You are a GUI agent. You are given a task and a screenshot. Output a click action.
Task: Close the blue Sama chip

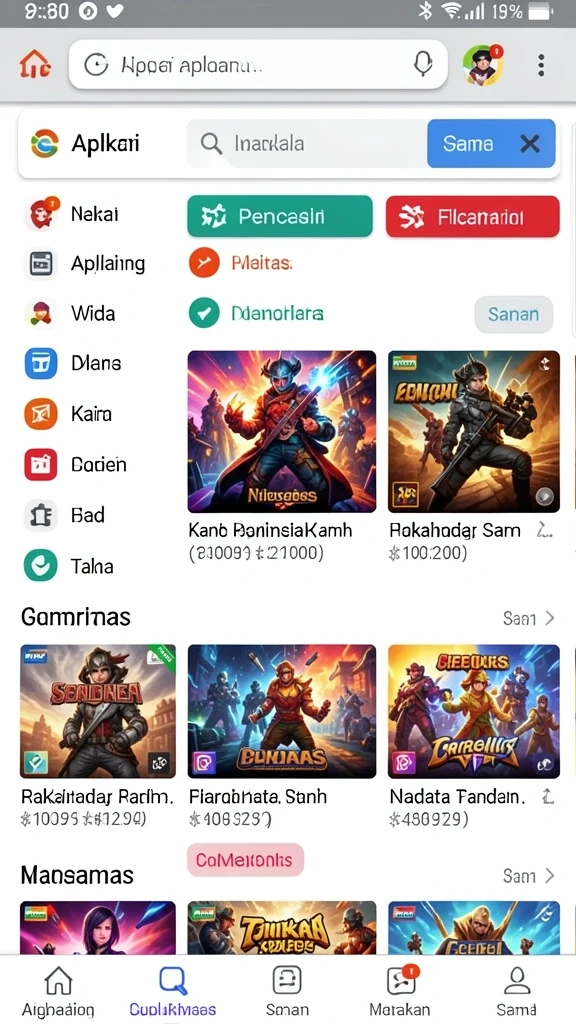tap(530, 144)
